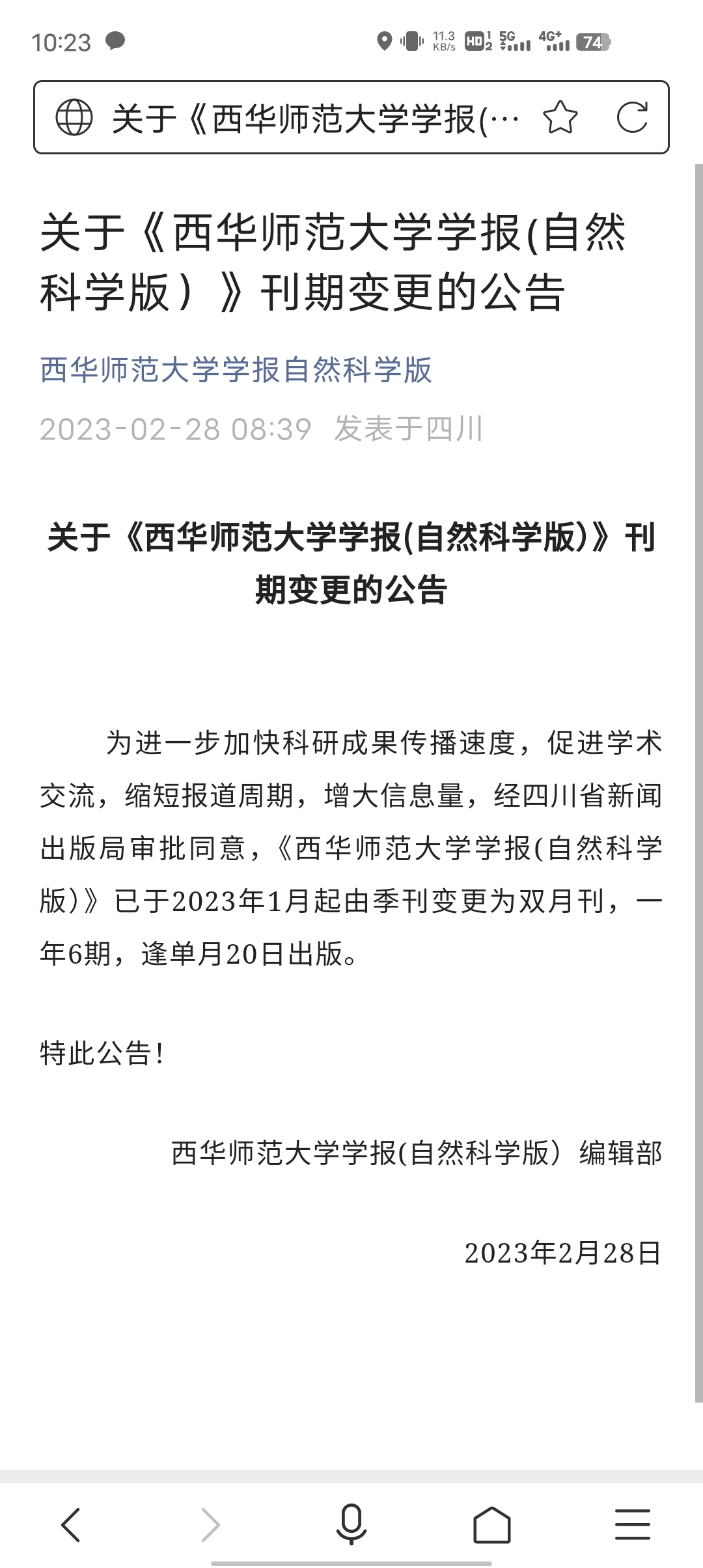Viewport: 703px width, 1568px height.
Task: Open the 西华师范大学学报自然科学版 account link
Action: pyautogui.click(x=236, y=370)
